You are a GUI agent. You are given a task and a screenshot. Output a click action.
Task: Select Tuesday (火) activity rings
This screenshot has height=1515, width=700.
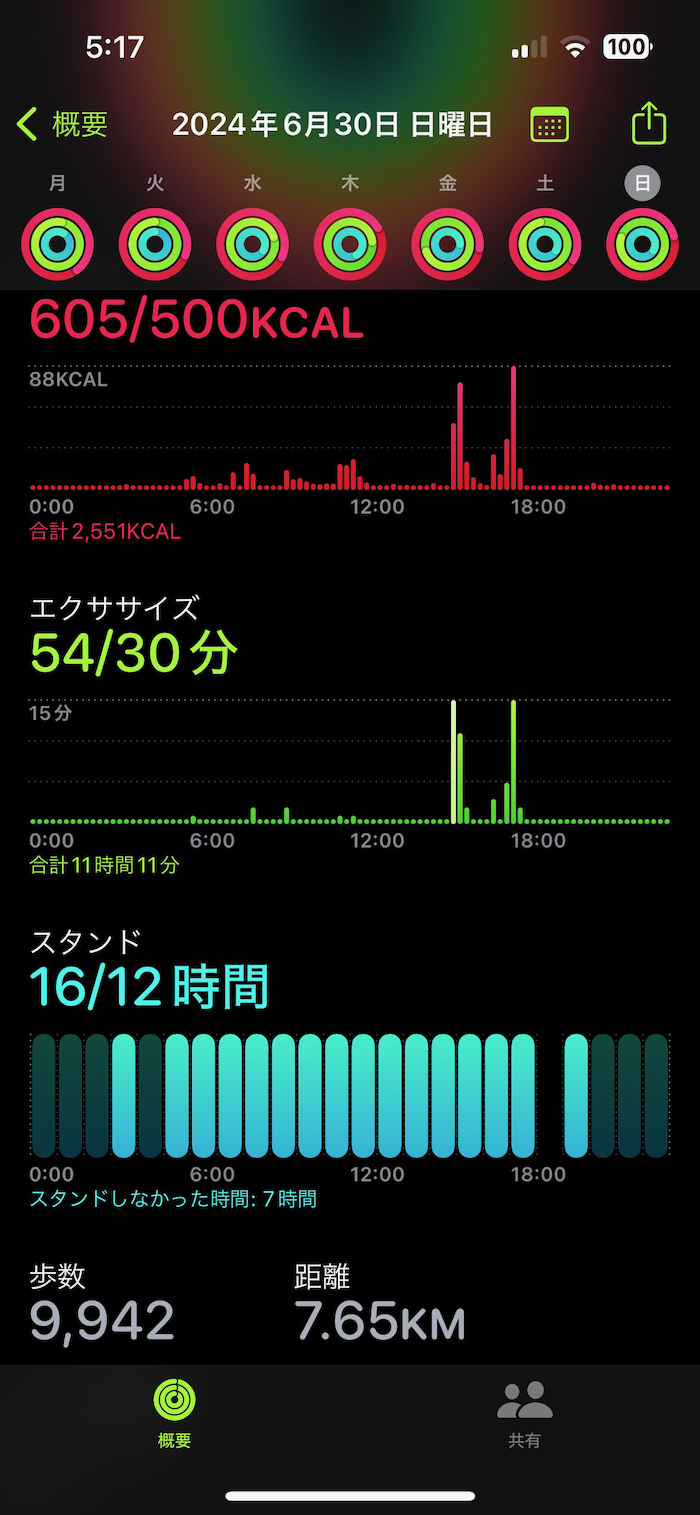click(155, 243)
